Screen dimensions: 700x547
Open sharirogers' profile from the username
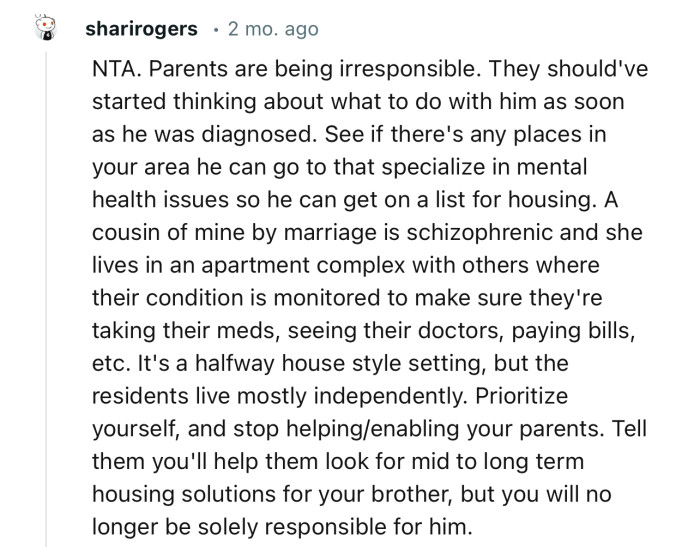click(141, 29)
